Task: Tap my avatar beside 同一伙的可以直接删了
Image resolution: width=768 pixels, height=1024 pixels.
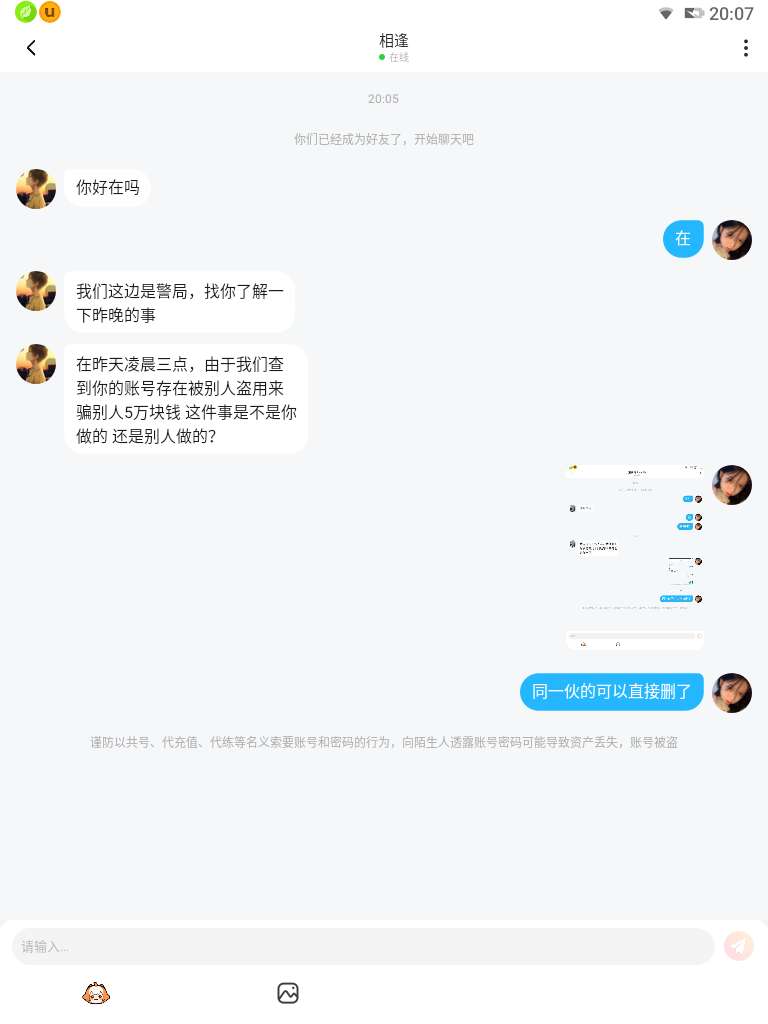Action: click(x=731, y=692)
